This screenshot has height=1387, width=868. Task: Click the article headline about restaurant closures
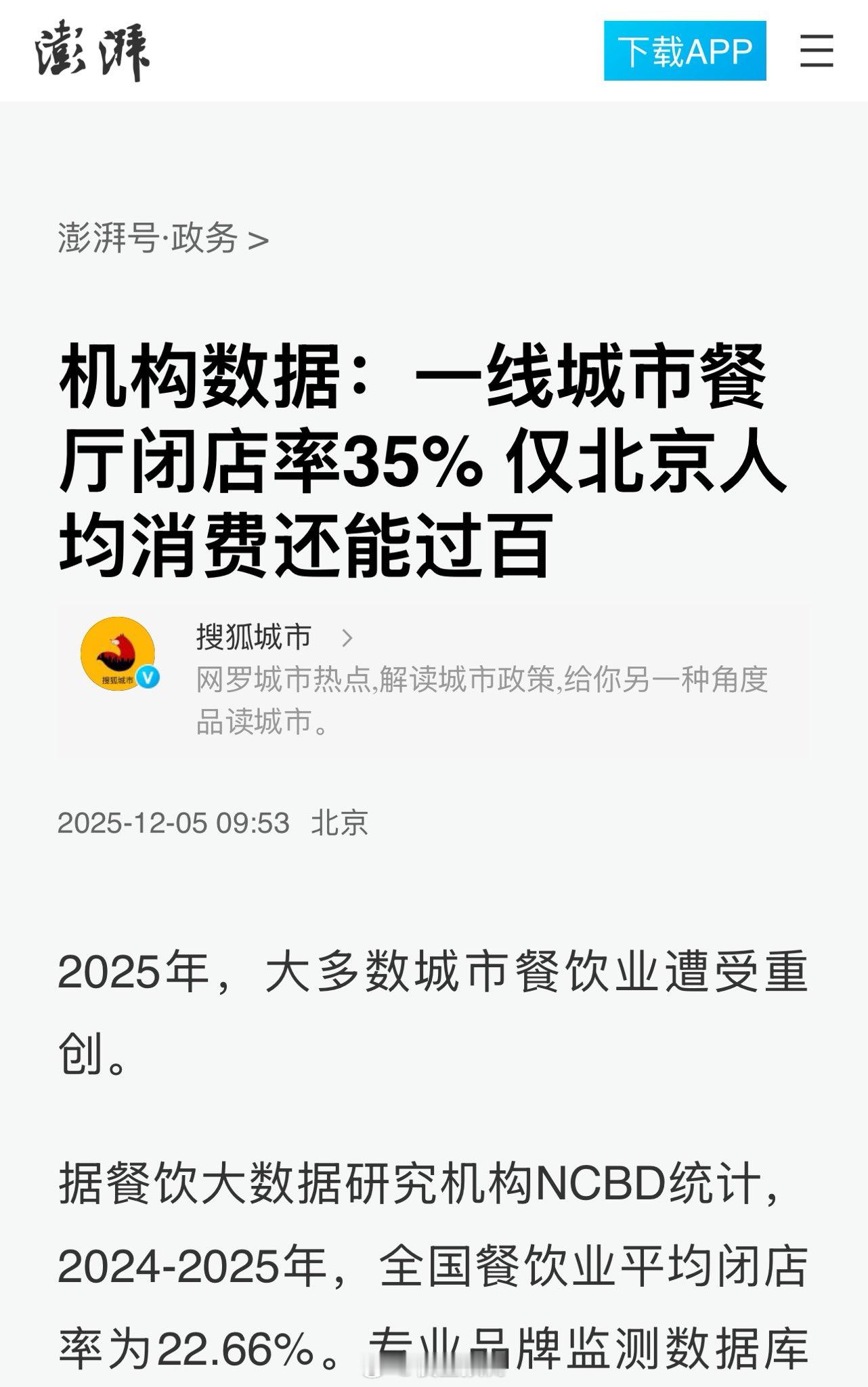[x=420, y=461]
